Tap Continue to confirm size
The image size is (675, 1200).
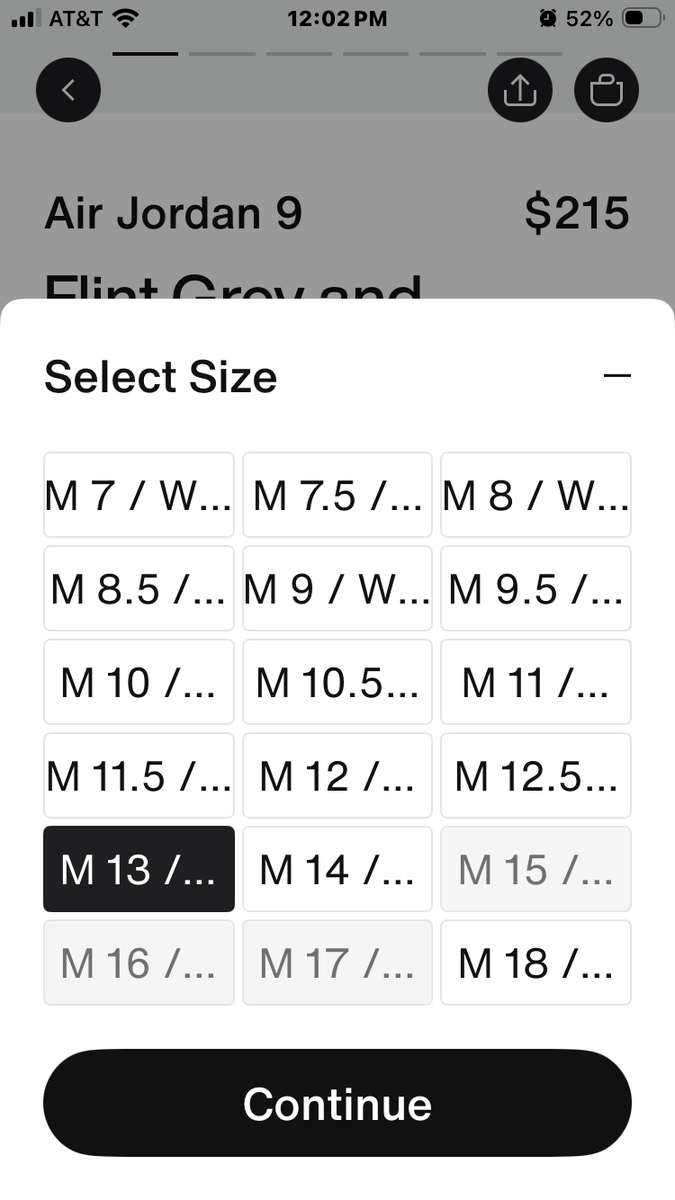(337, 1103)
